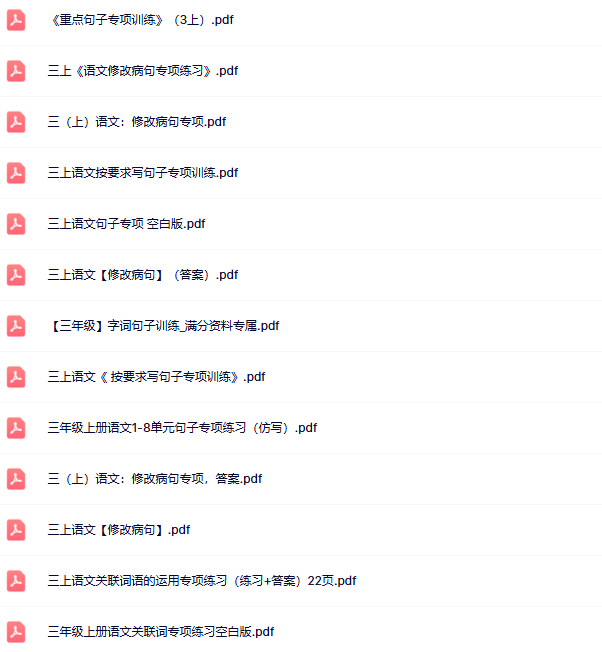Open 三(上)语文:修改病句专项,答案.pdf

(155, 479)
